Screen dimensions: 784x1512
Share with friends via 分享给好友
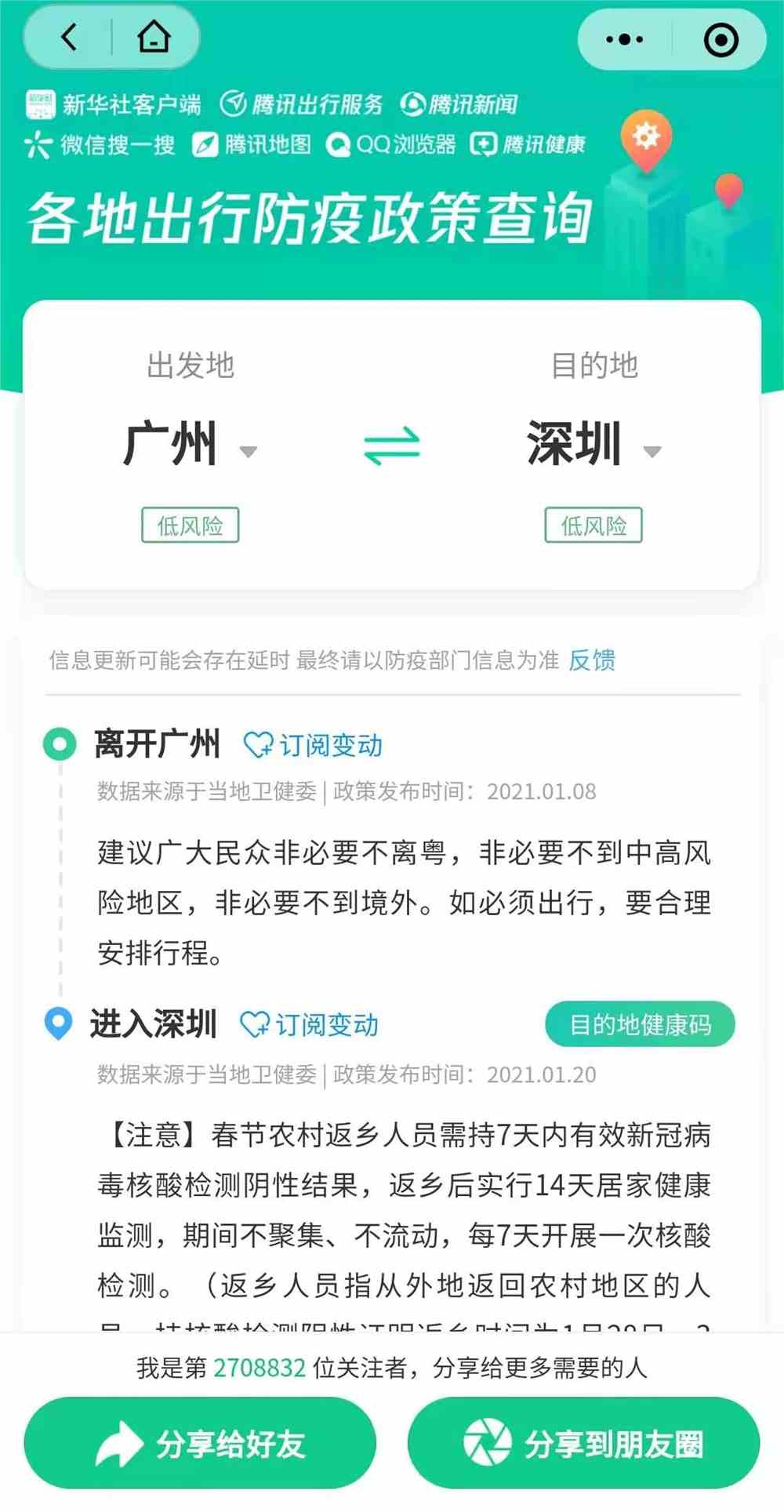[200, 1444]
